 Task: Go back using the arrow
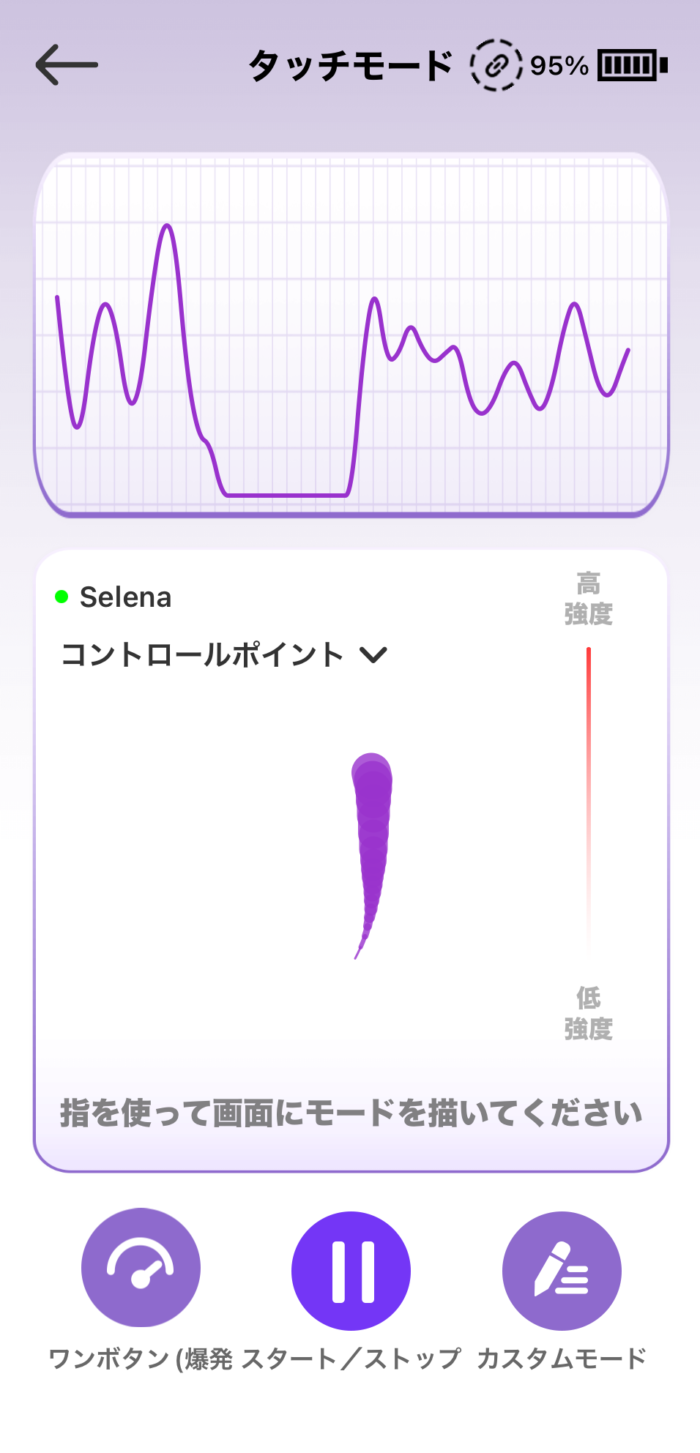click(x=67, y=65)
